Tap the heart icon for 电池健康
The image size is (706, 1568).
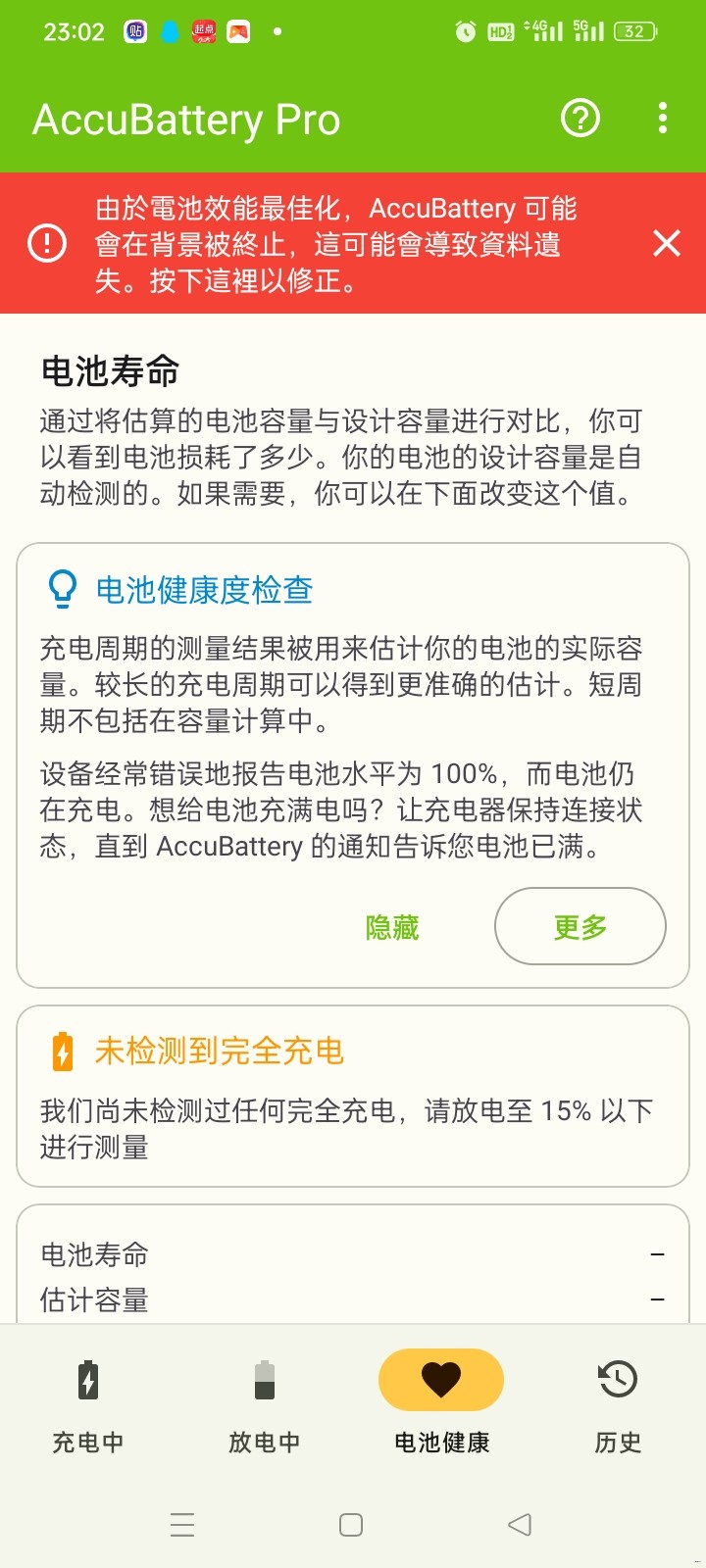440,1379
